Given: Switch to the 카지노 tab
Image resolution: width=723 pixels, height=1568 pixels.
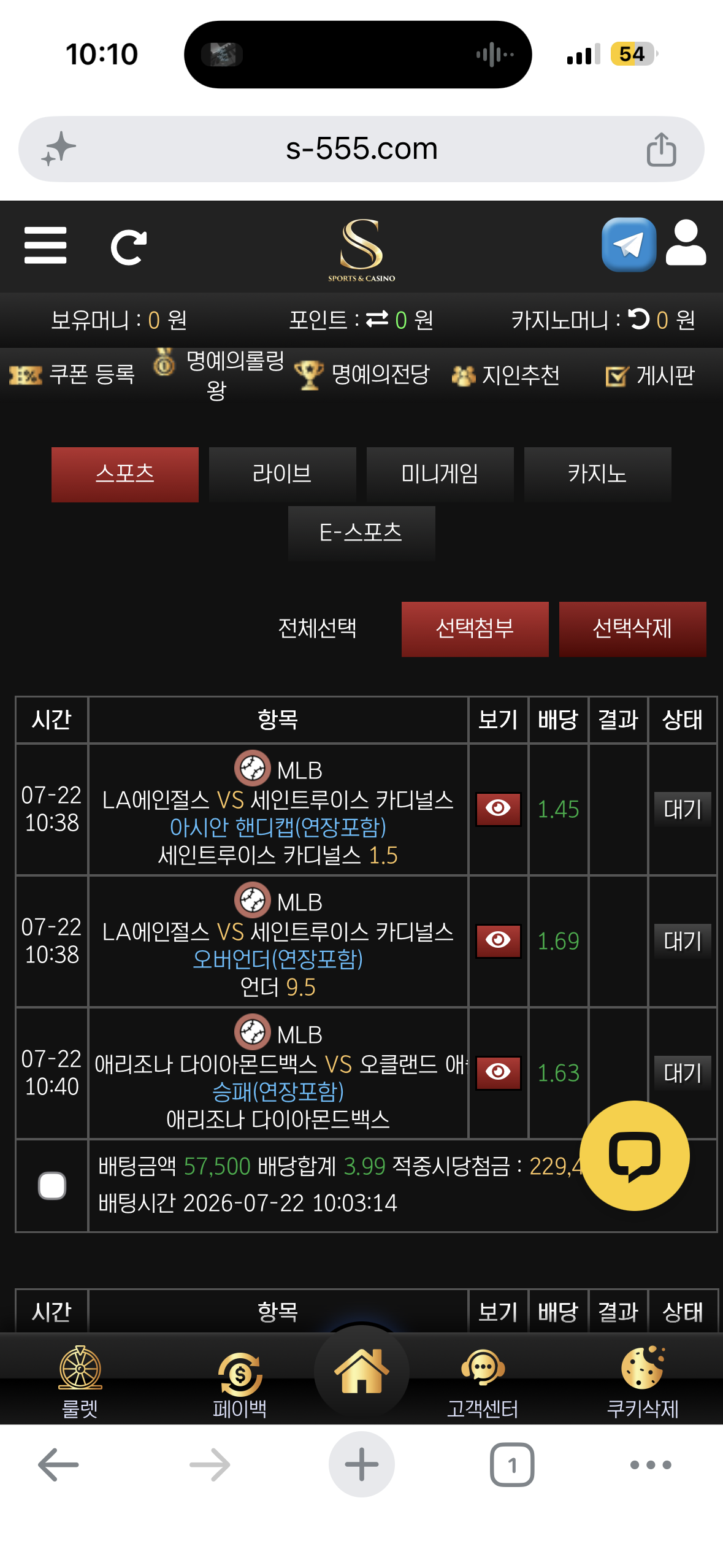Looking at the screenshot, I should (x=597, y=474).
